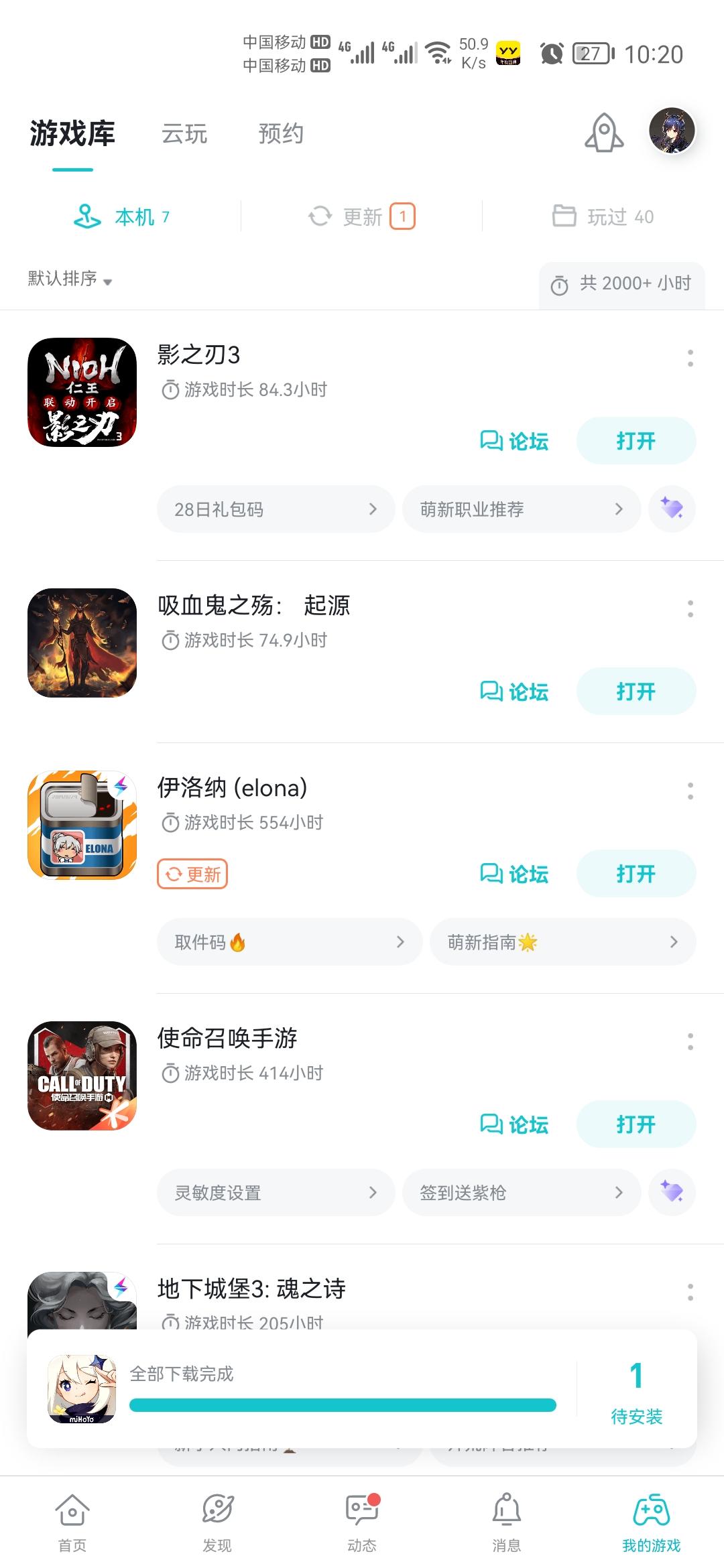Open the 签到送紫枪 chip
Screen dimensions: 724x1568
click(x=521, y=1193)
